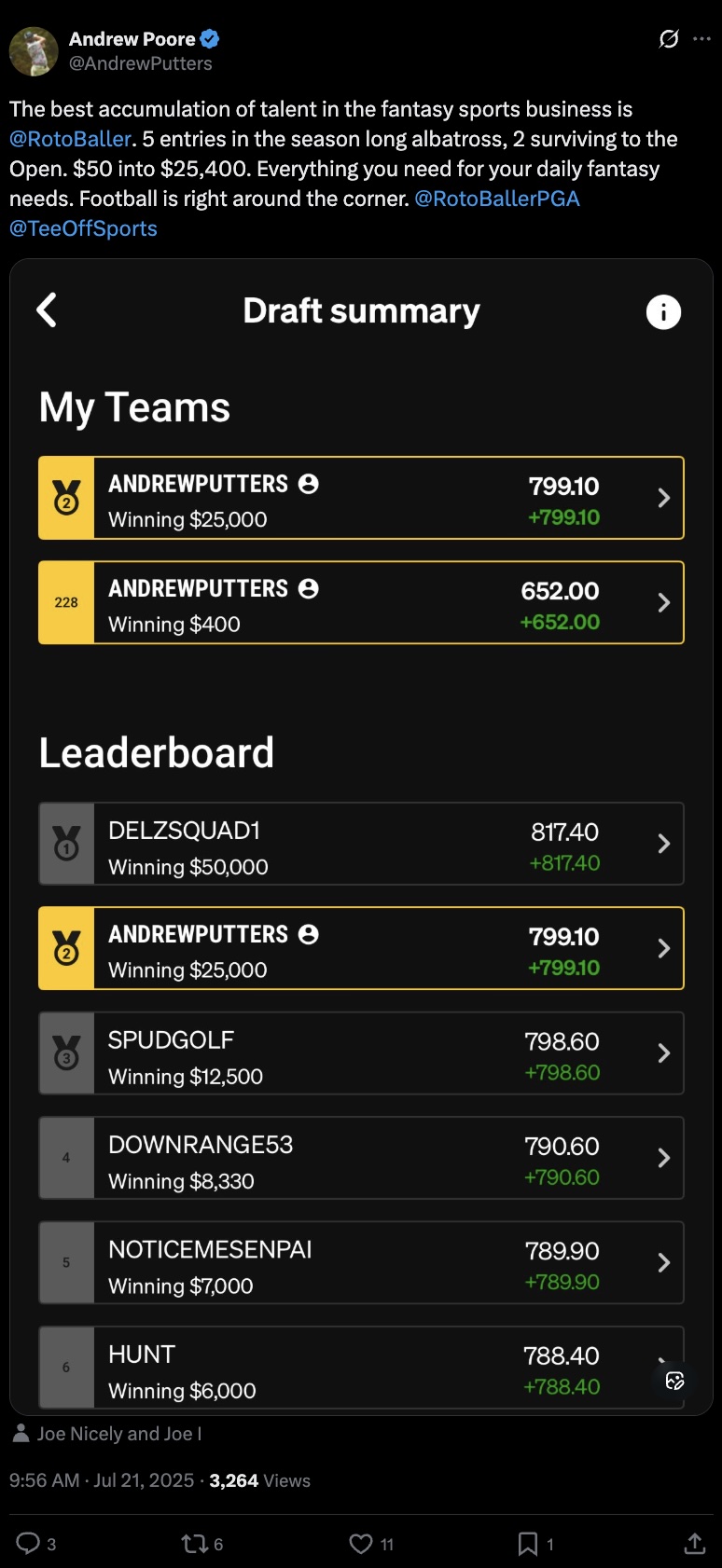Share this tweet
The image size is (722, 1568).
click(x=694, y=1544)
